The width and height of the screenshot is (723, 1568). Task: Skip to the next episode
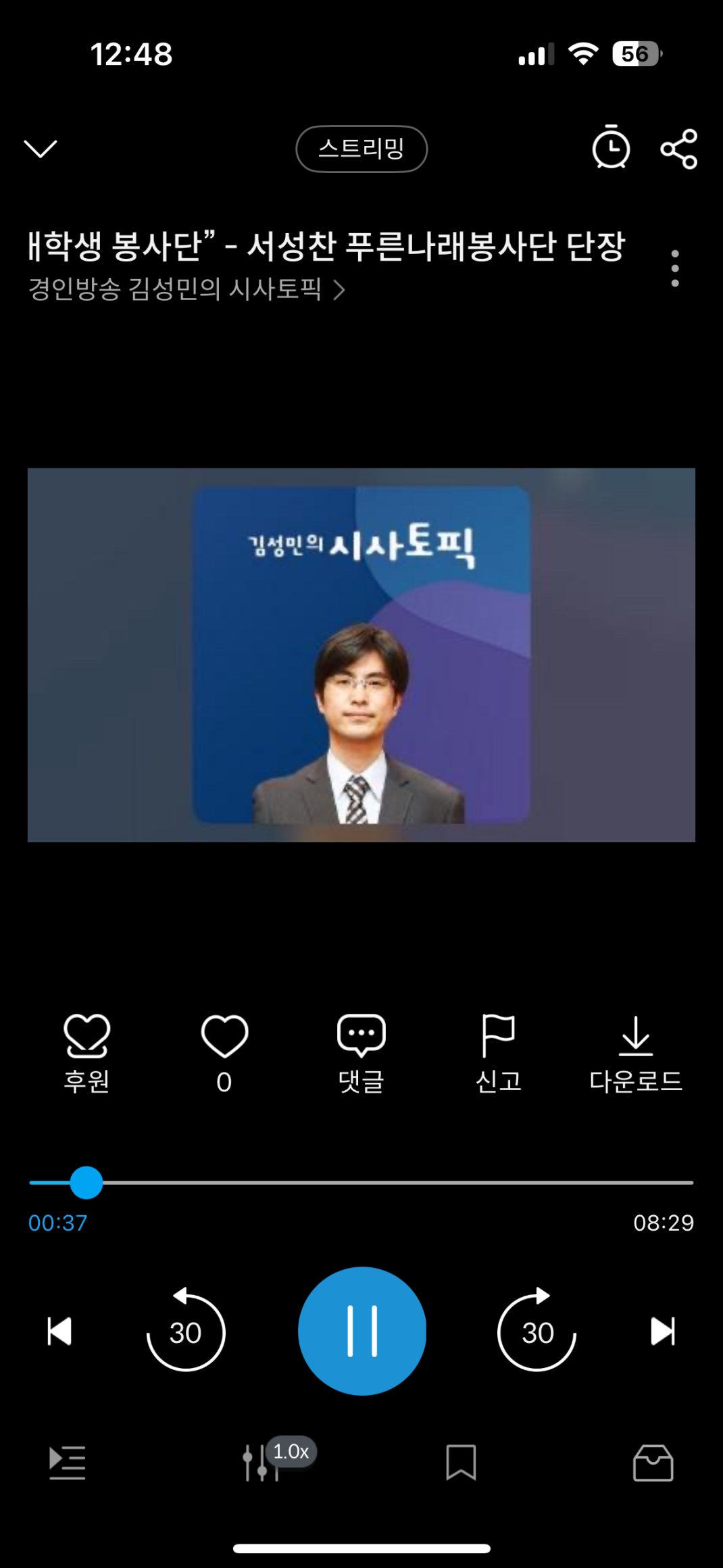click(x=663, y=1331)
